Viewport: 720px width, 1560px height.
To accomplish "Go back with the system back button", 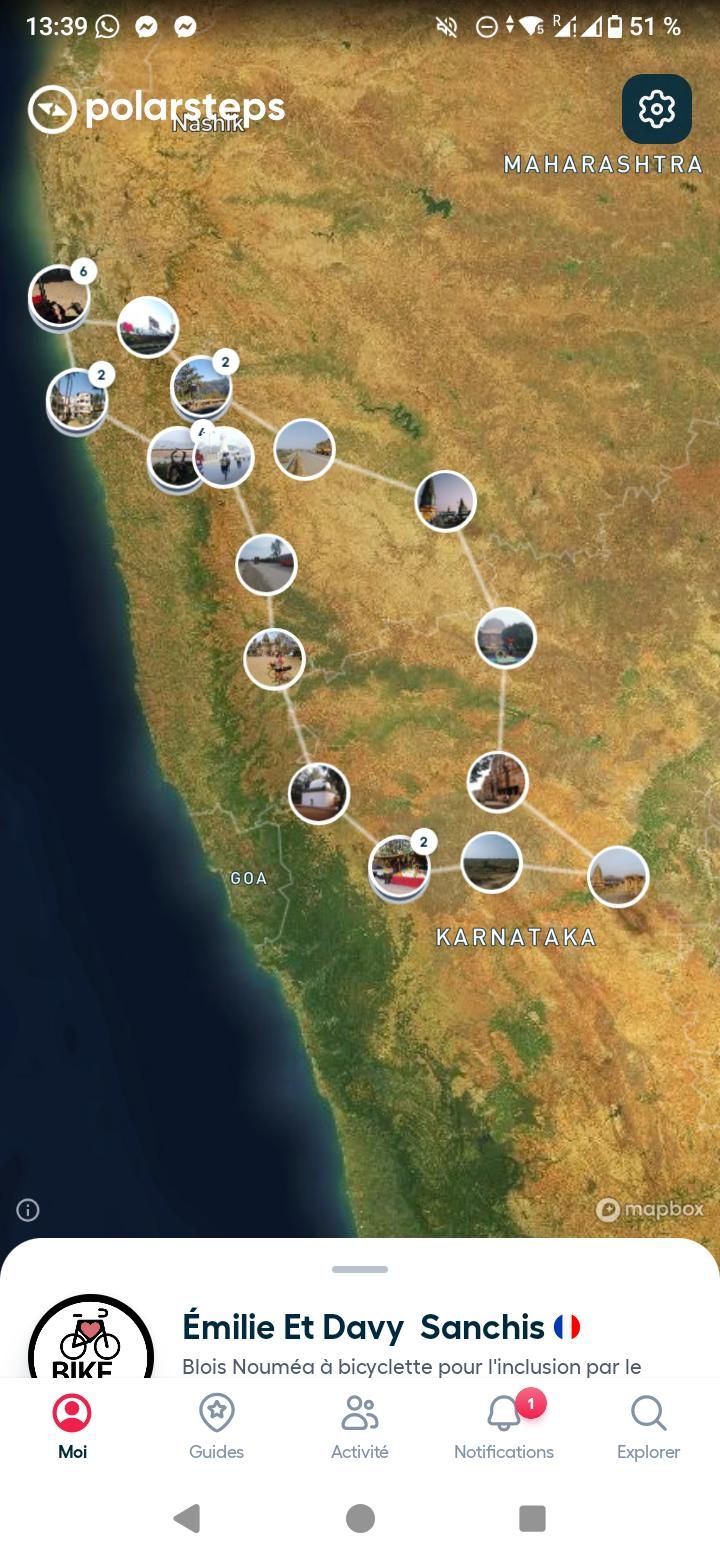I will click(187, 1518).
